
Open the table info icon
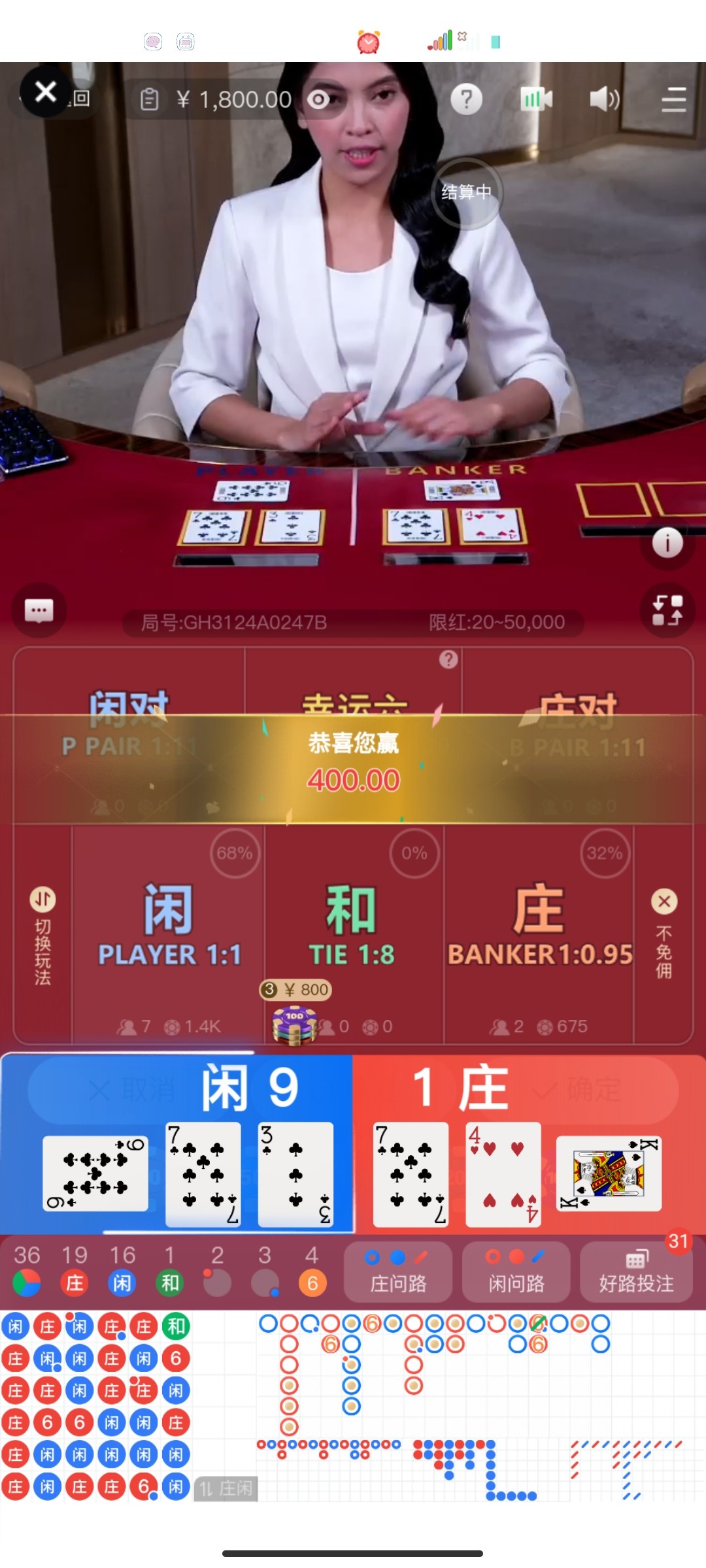667,542
